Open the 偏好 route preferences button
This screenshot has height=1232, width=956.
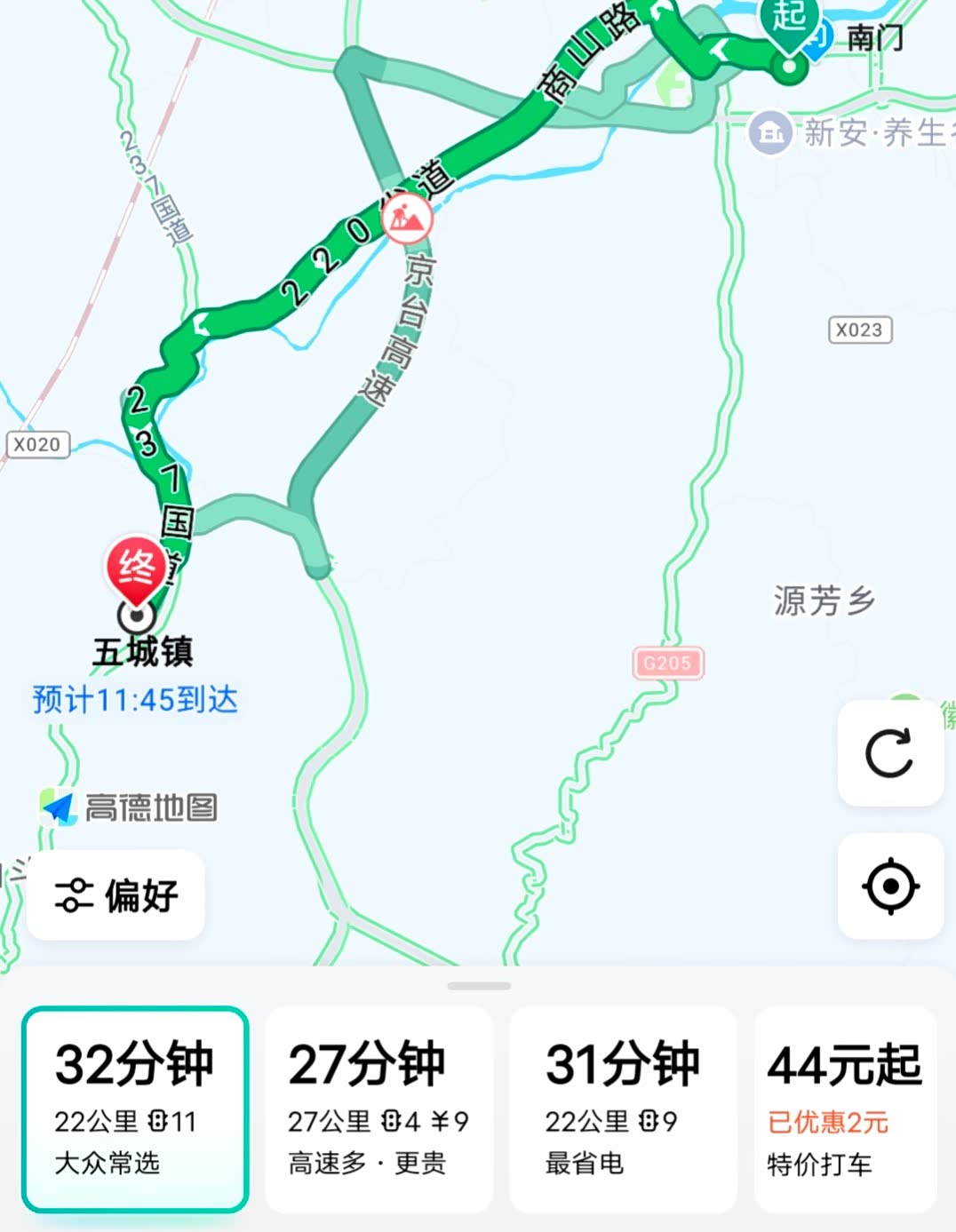[x=116, y=894]
